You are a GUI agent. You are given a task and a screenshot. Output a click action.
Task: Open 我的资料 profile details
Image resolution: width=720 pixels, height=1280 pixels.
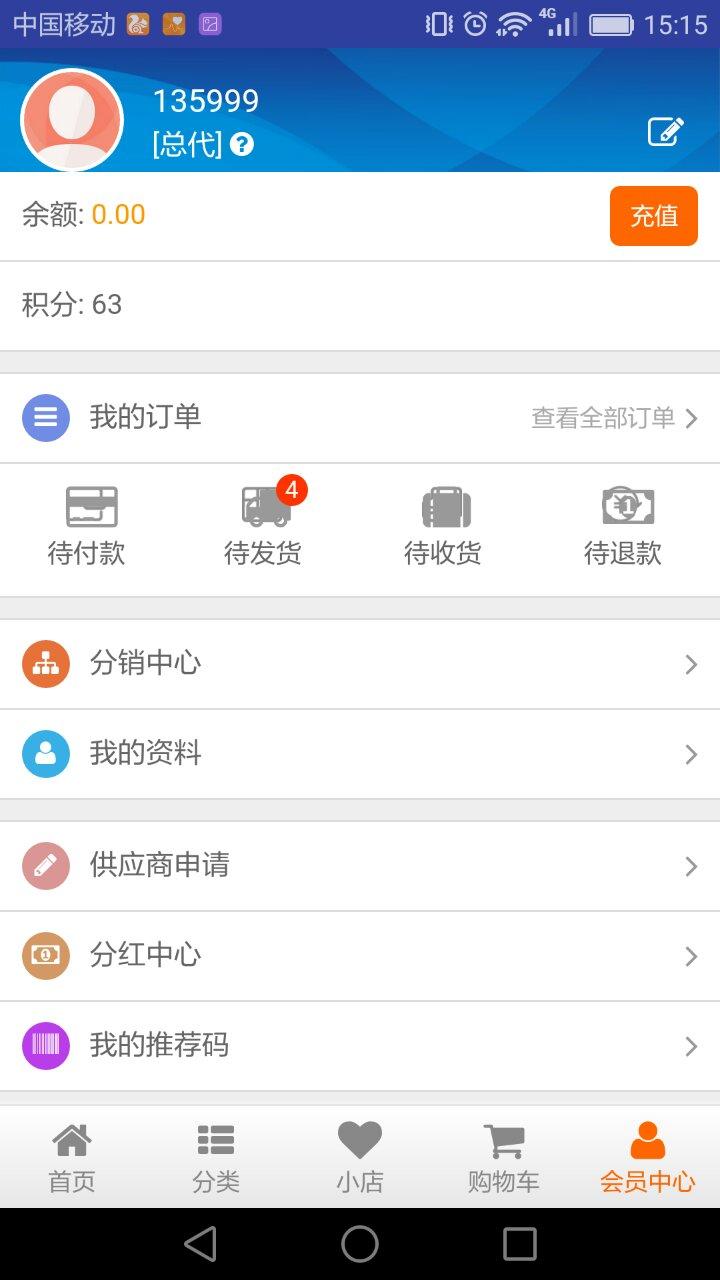[360, 754]
